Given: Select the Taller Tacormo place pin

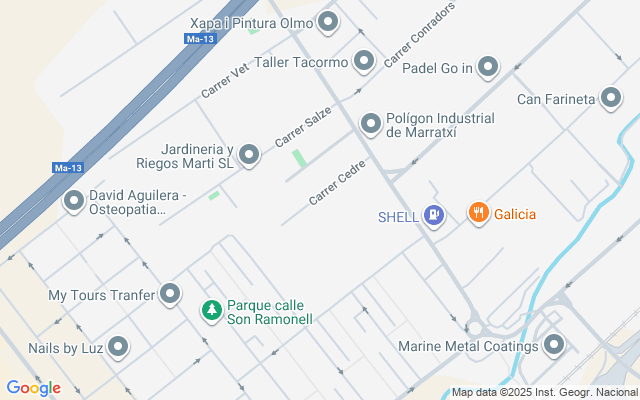Looking at the screenshot, I should [x=364, y=62].
